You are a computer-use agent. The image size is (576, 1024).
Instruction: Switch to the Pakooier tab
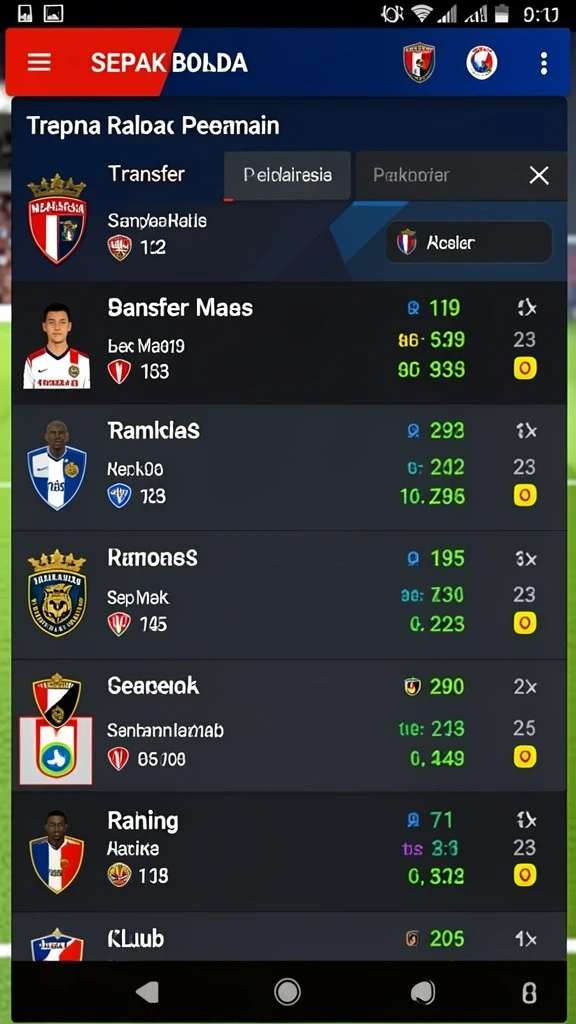tap(411, 175)
